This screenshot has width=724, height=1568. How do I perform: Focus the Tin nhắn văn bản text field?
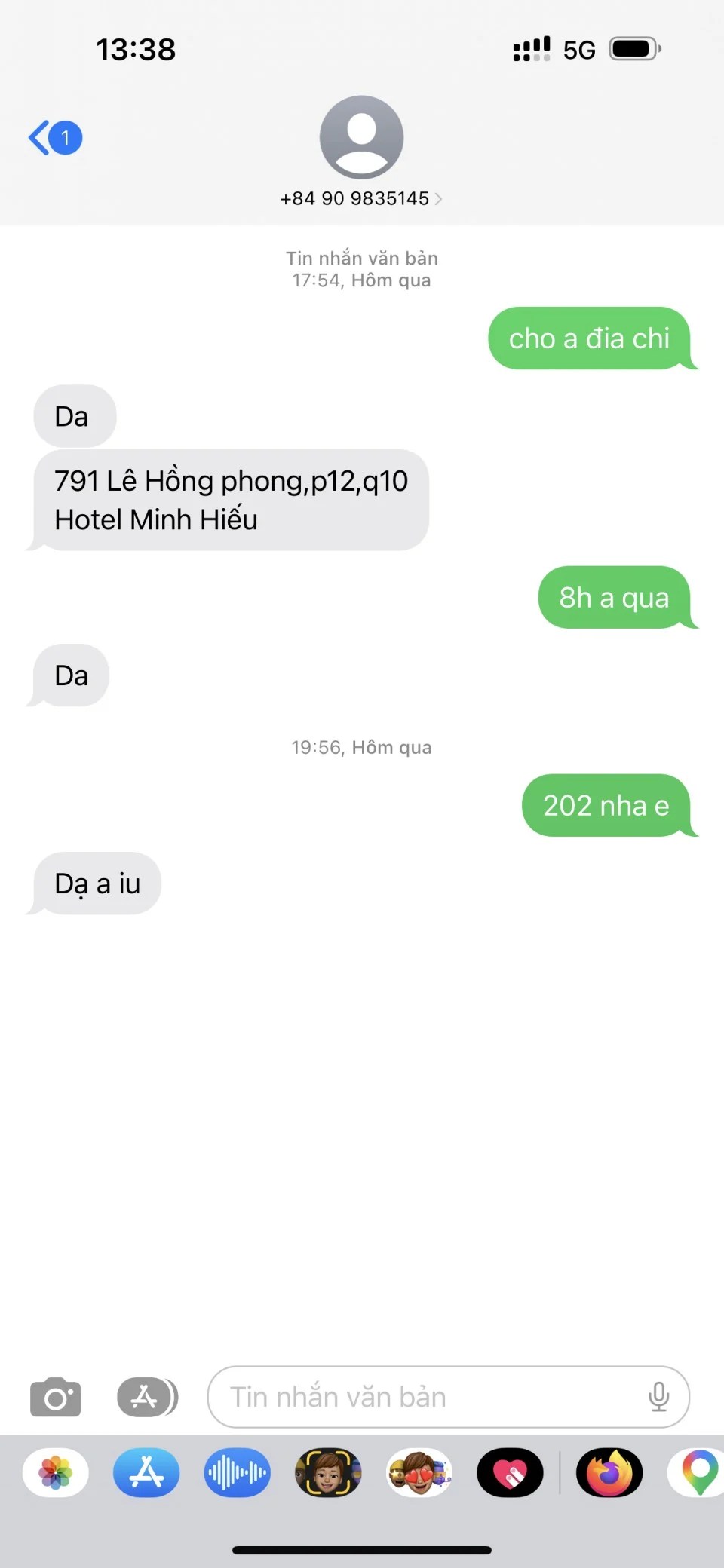point(430,1397)
